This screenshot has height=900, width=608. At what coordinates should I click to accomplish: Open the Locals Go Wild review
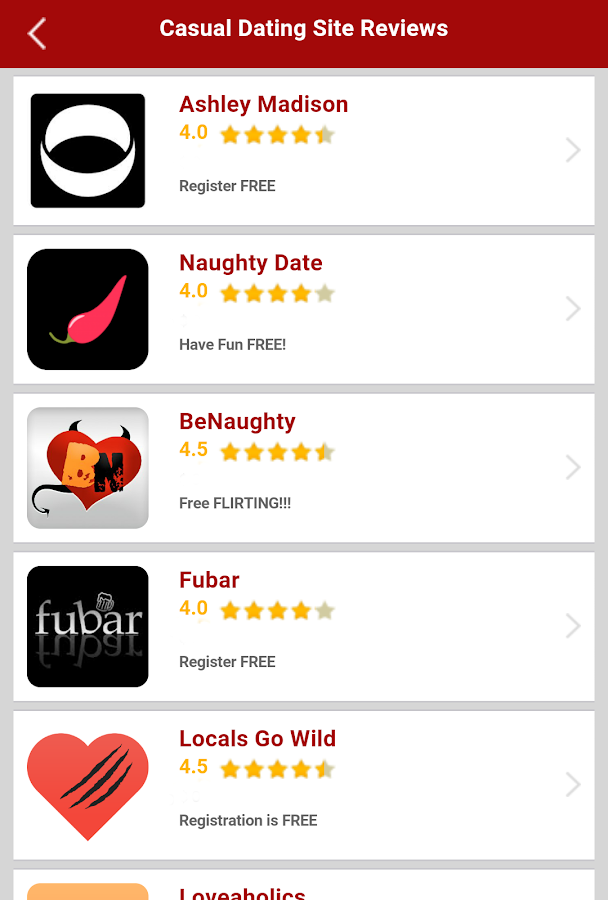click(303, 785)
